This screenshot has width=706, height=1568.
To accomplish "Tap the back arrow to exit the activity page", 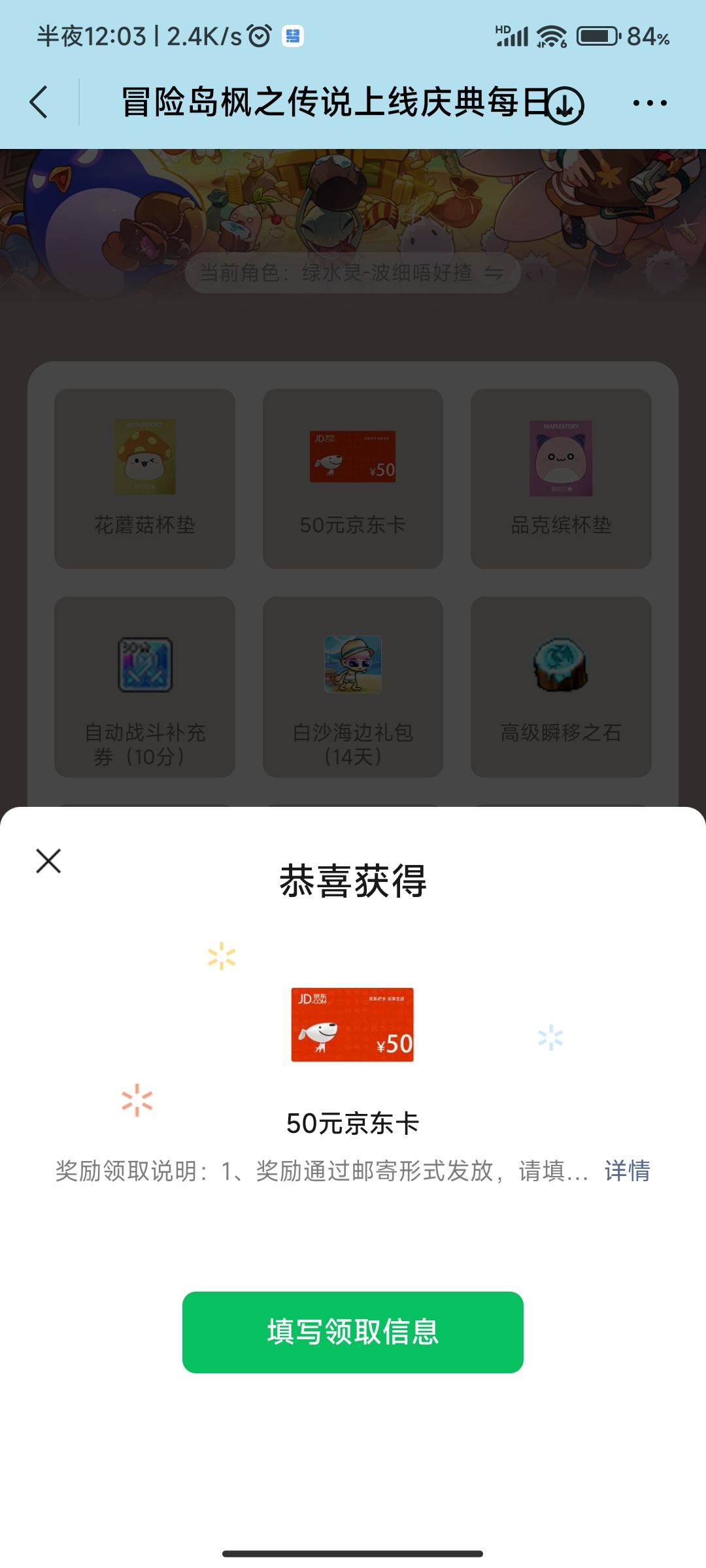I will tap(39, 103).
